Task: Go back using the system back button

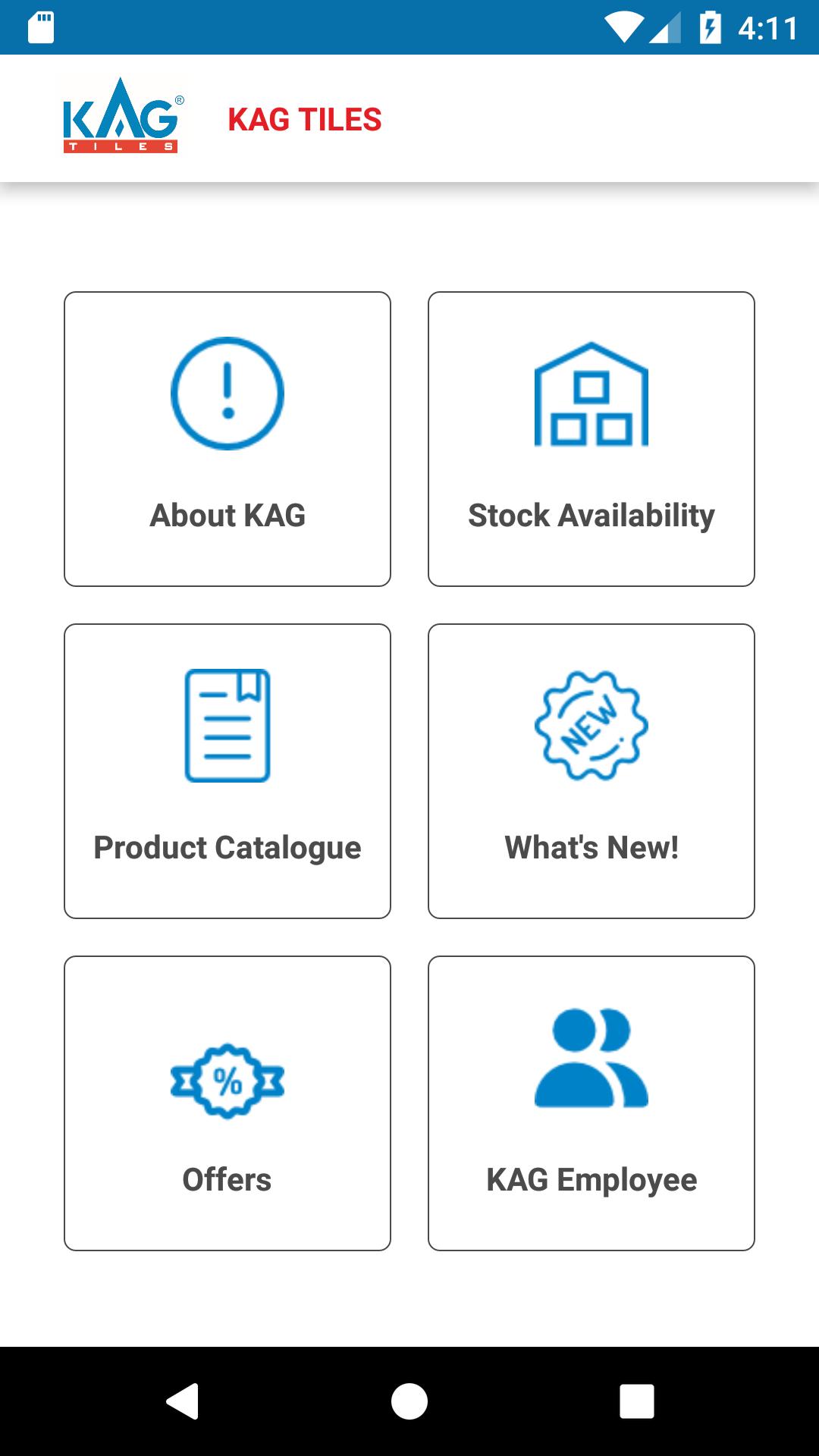Action: click(x=182, y=1401)
